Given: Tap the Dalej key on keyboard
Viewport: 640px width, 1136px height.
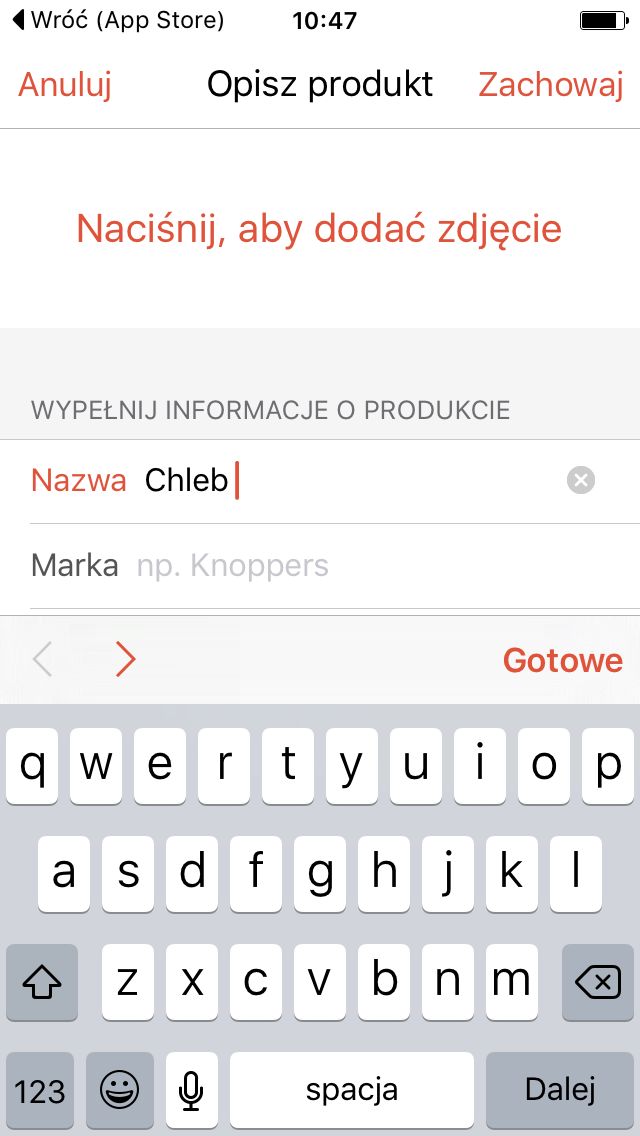Looking at the screenshot, I should click(560, 1088).
